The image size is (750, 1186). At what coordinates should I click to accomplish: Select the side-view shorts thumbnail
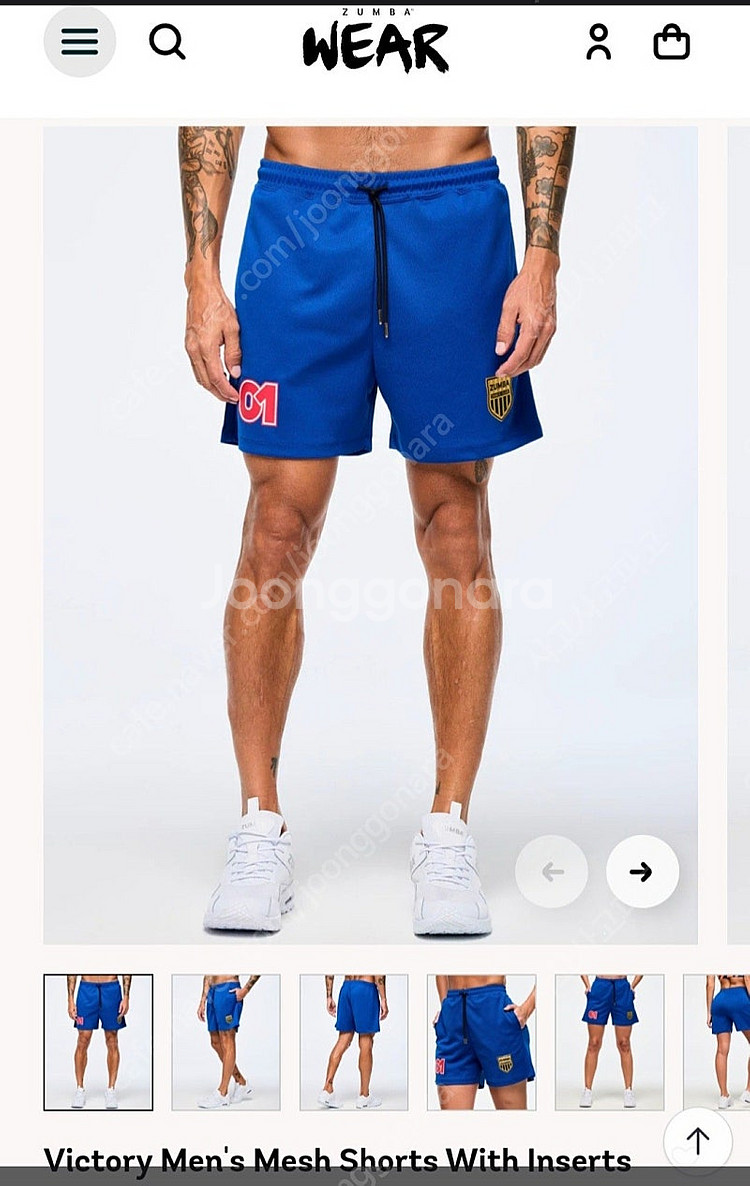click(226, 1042)
